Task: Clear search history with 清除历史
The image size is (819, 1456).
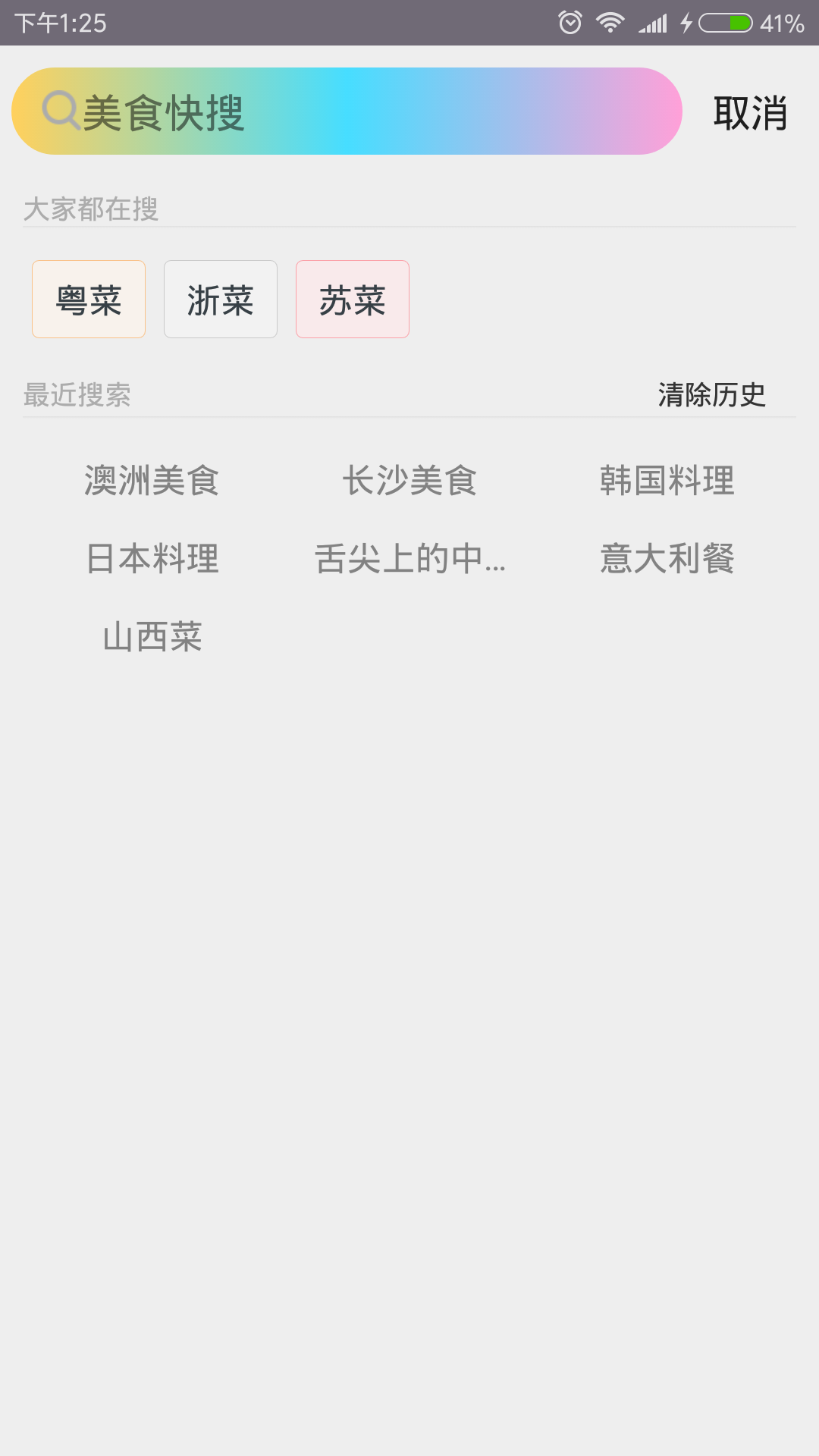Action: click(x=711, y=394)
